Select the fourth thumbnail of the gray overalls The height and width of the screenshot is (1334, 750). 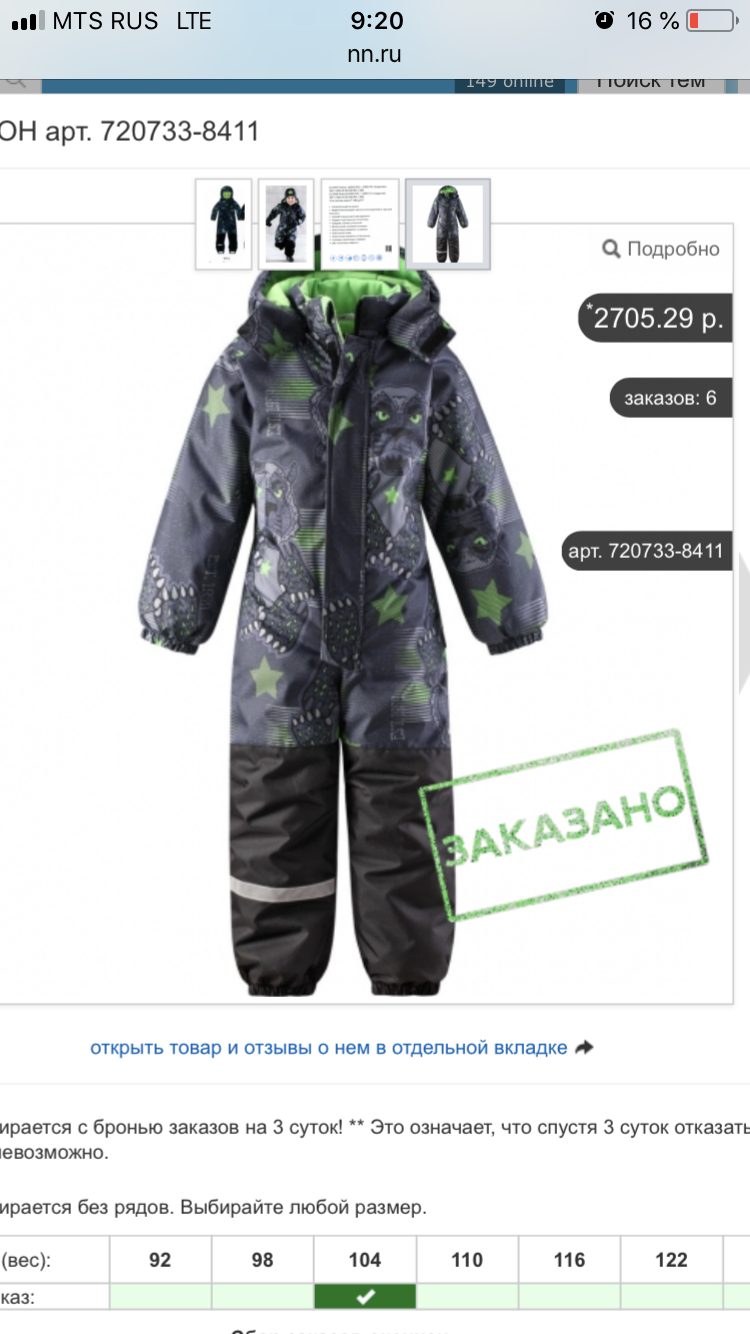tap(447, 224)
